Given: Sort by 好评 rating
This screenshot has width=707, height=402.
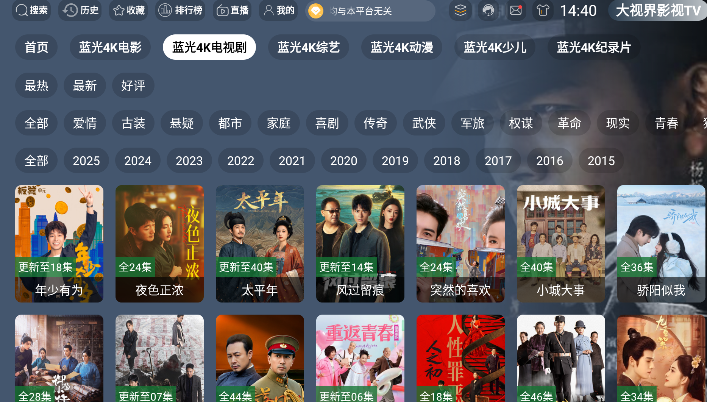Looking at the screenshot, I should (x=133, y=85).
